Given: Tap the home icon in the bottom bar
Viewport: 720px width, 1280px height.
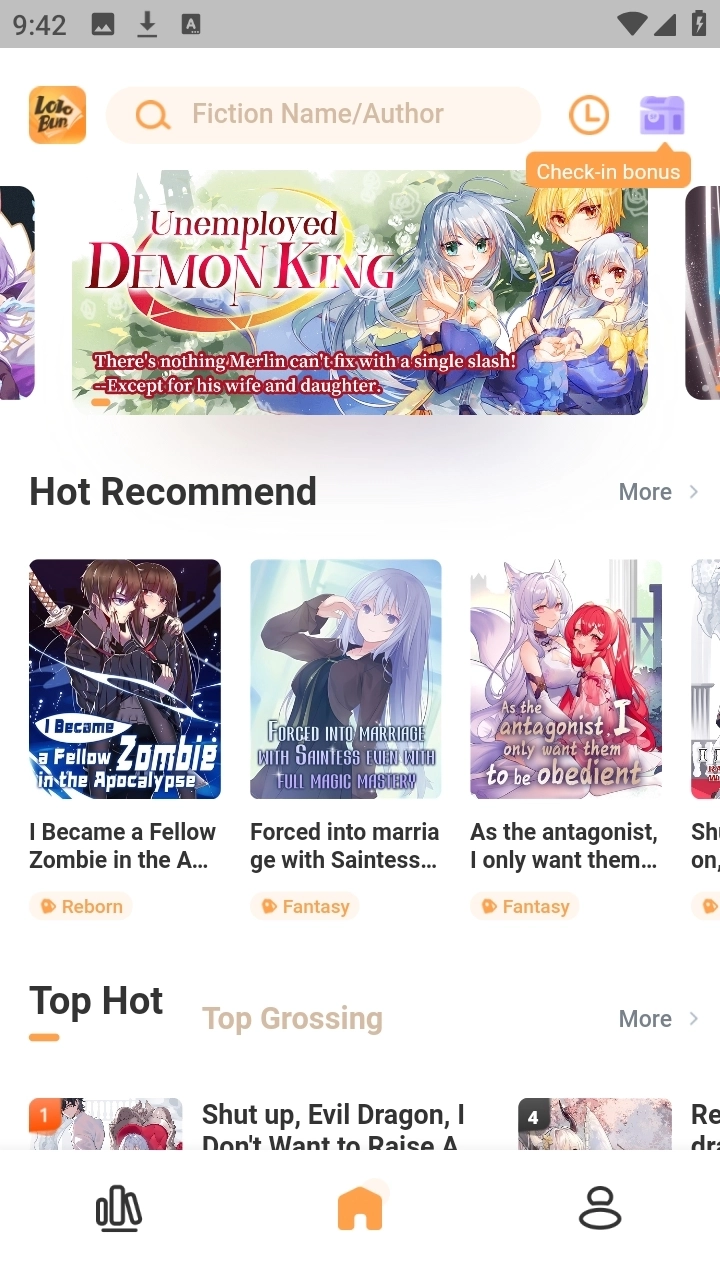Looking at the screenshot, I should click(x=360, y=1207).
